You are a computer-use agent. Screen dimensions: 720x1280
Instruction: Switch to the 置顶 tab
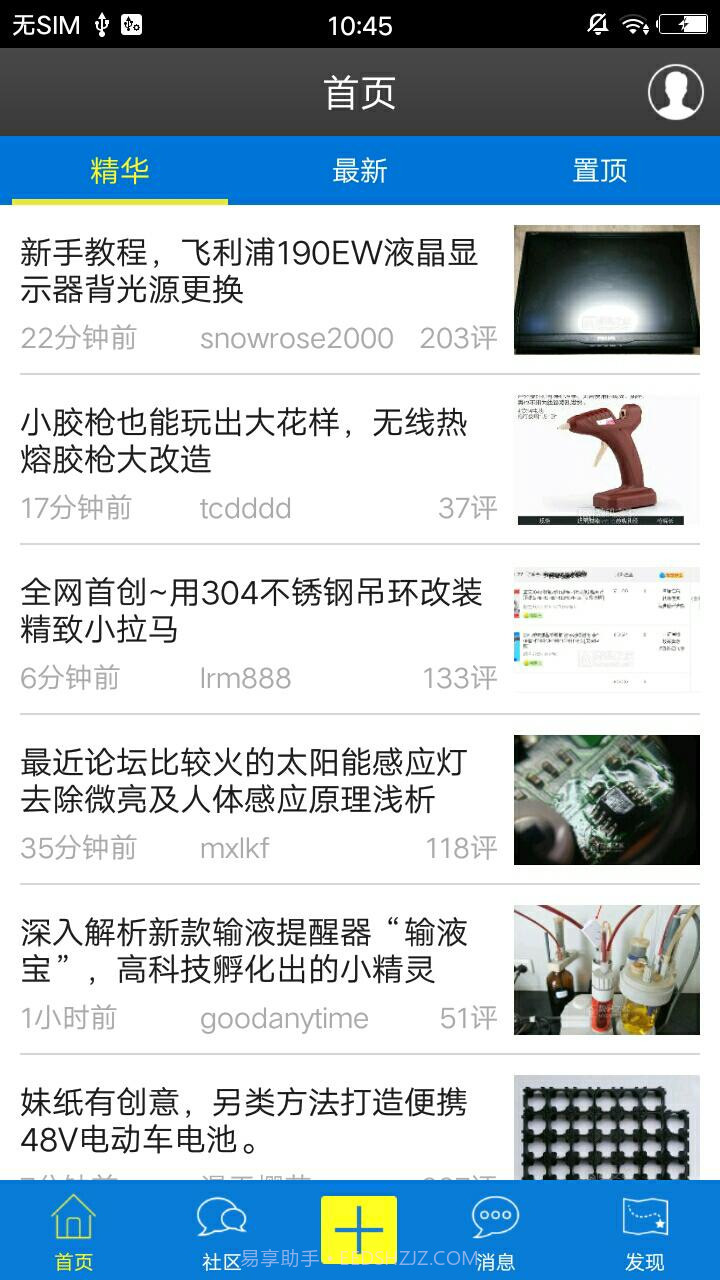tap(601, 170)
